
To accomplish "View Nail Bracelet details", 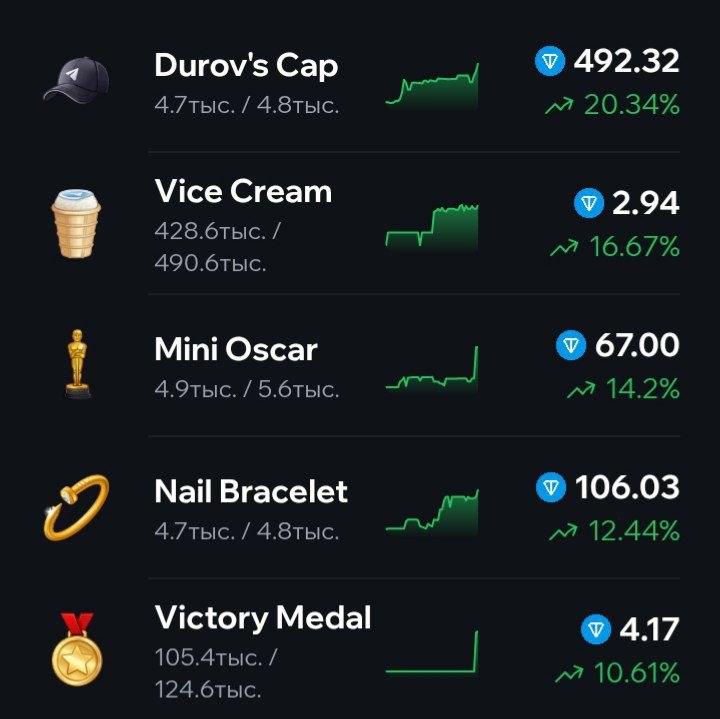I will [360, 507].
